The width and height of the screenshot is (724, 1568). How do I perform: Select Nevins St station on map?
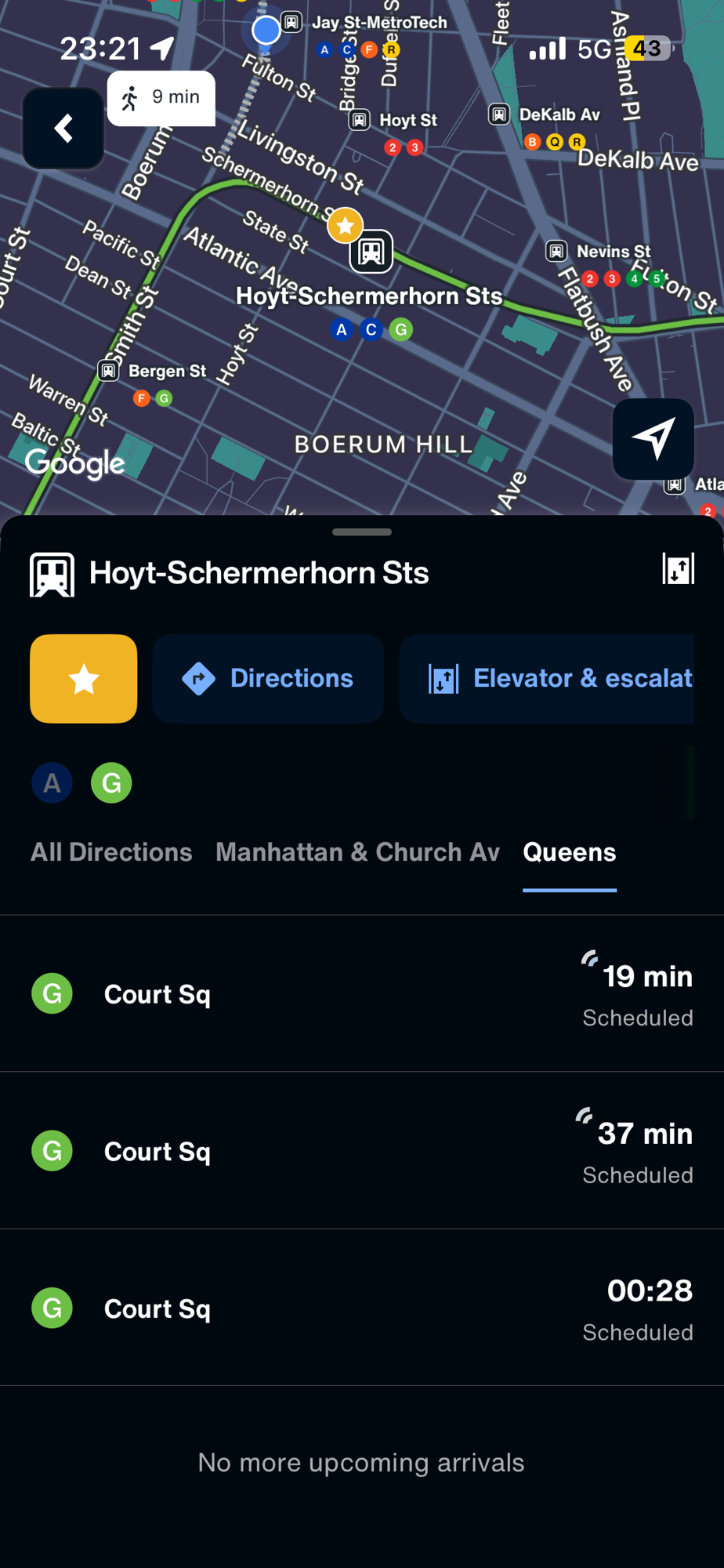[556, 252]
